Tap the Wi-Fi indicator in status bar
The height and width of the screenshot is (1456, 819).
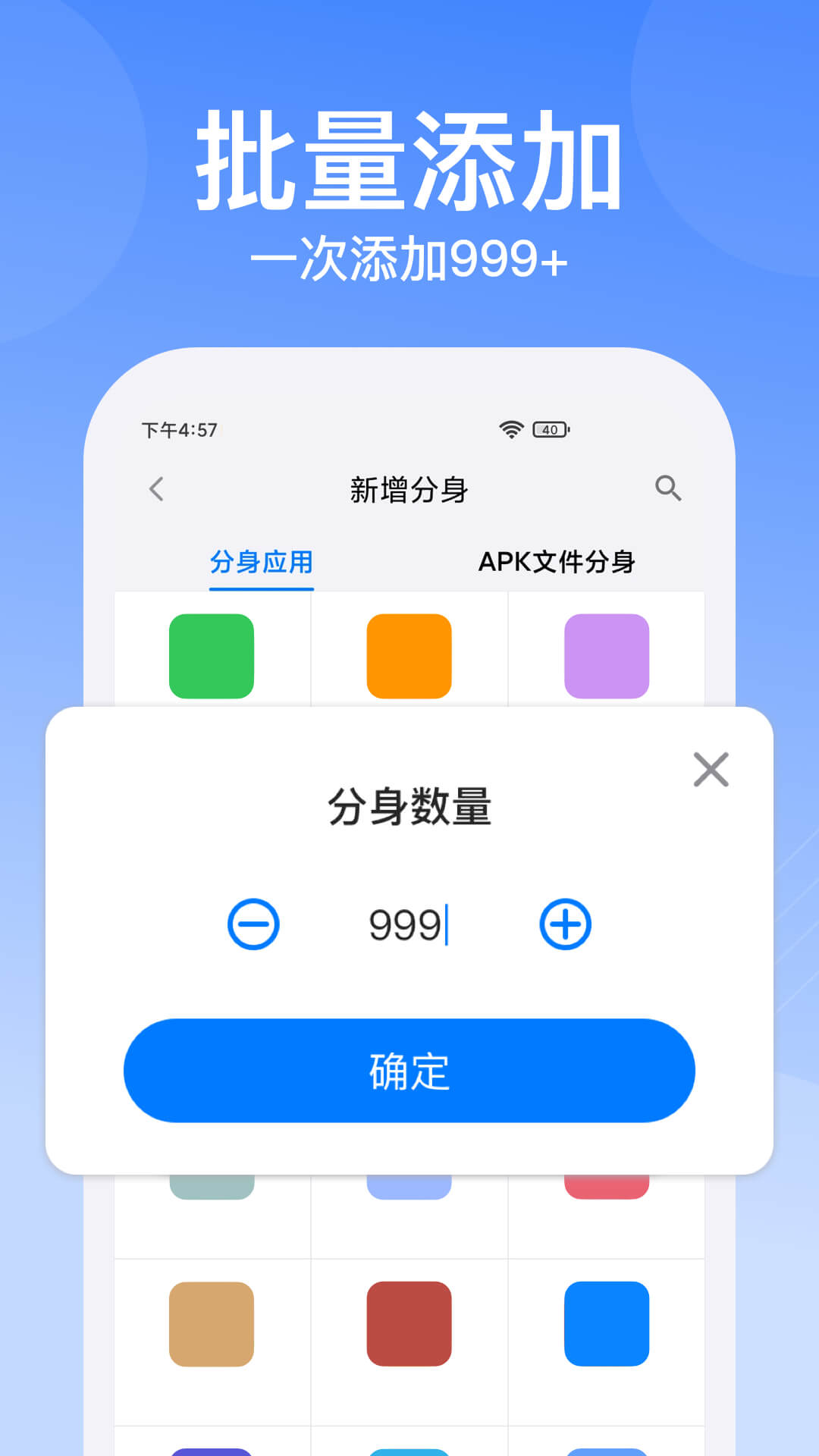[510, 429]
